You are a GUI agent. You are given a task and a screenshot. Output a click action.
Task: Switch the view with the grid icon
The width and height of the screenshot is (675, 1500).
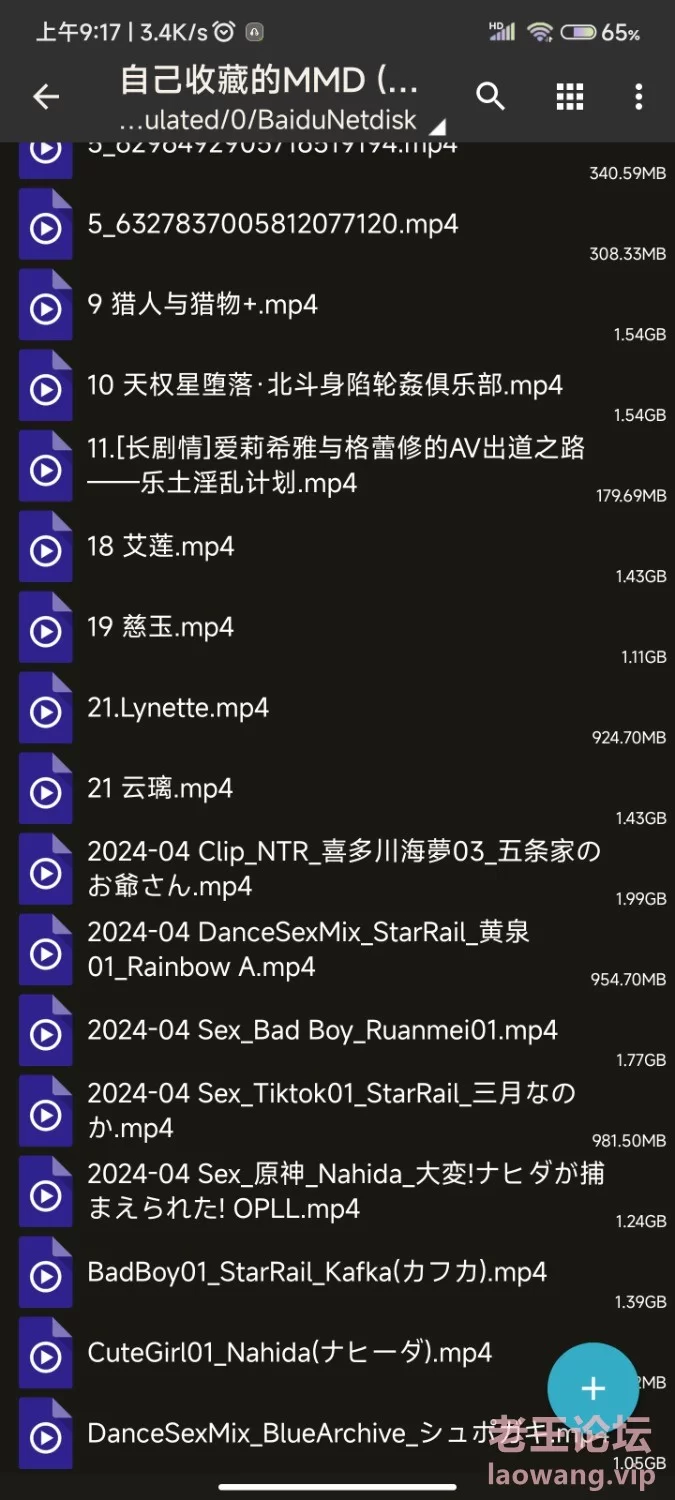pos(570,97)
